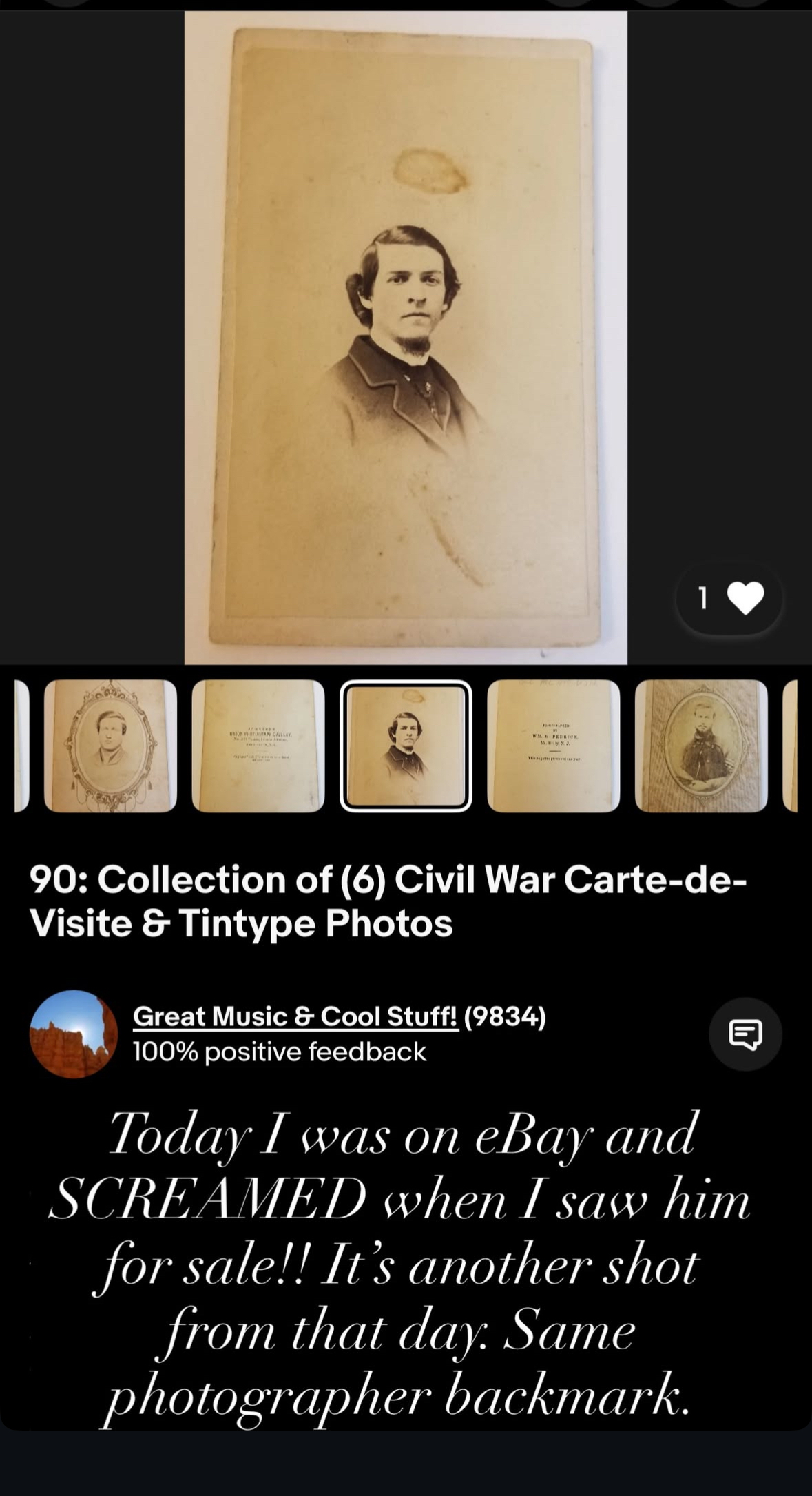Screen dimensions: 812x1496
Task: Tap the seller's round avatar picture
Action: [74, 1034]
